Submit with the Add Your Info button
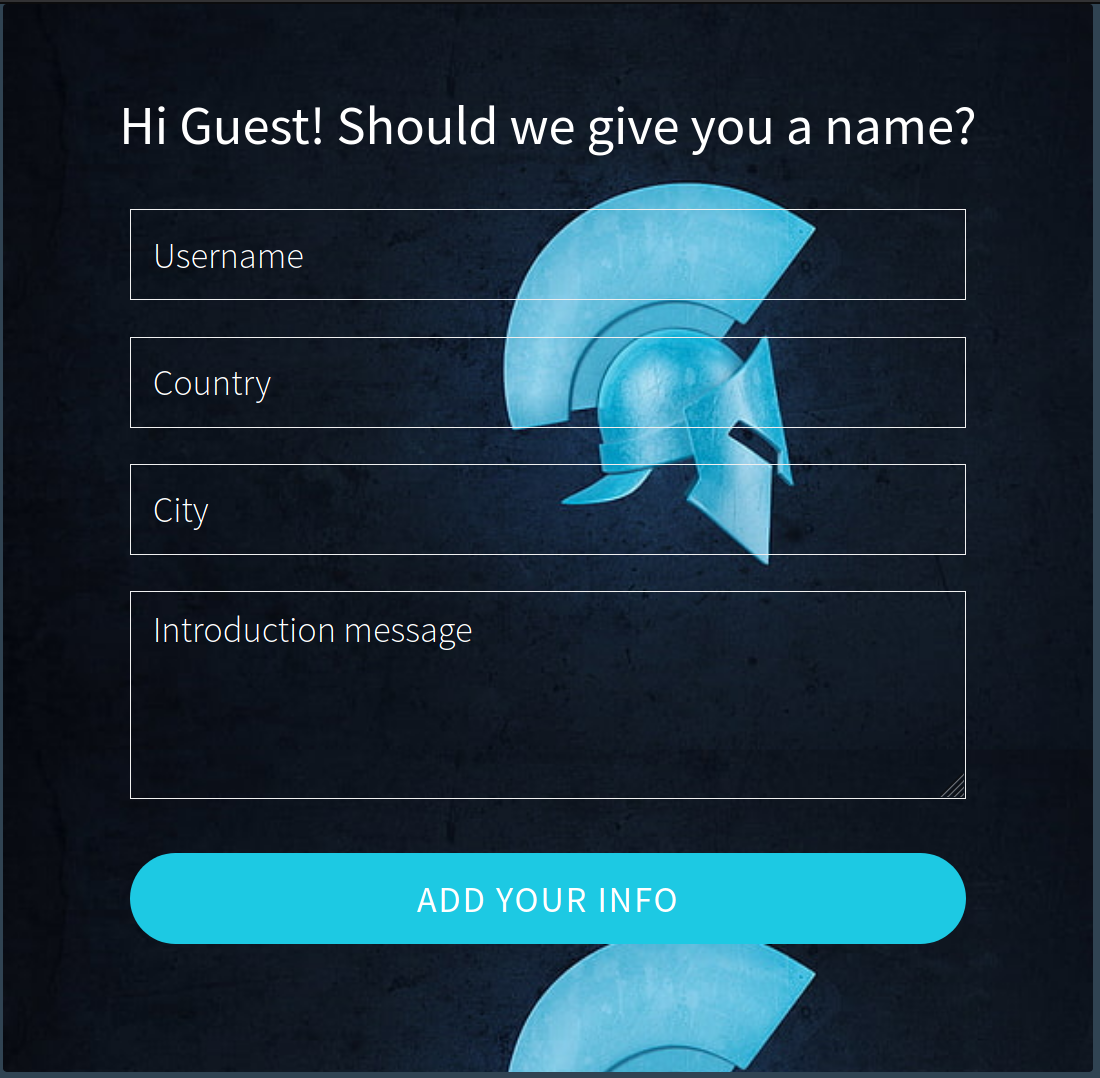The image size is (1100, 1078). click(547, 899)
